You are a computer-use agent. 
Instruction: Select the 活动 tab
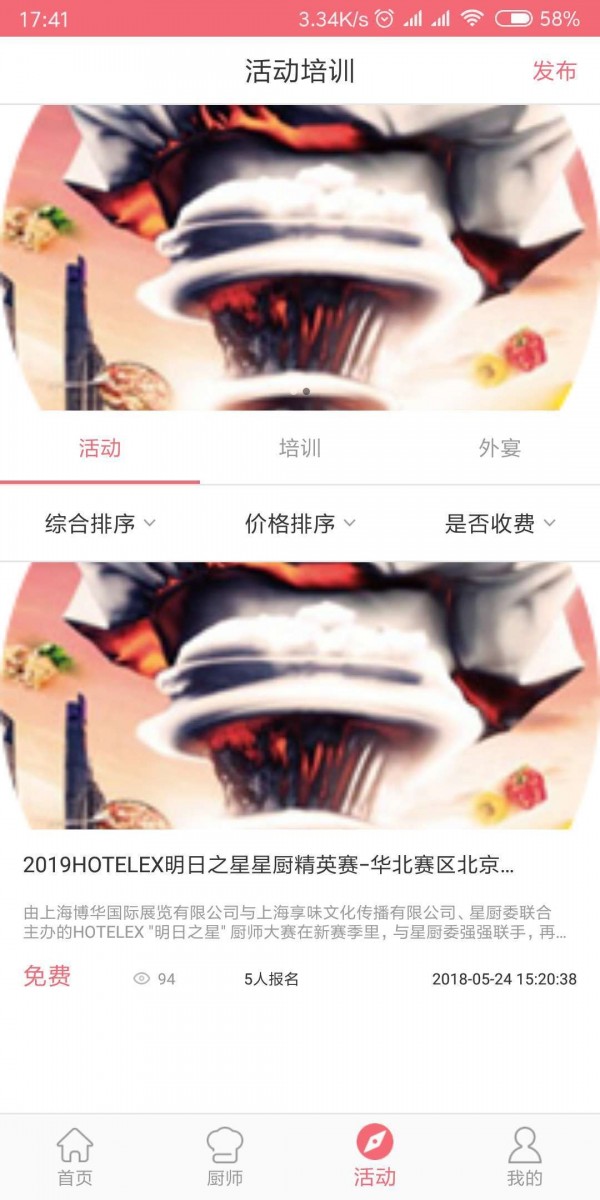100,448
